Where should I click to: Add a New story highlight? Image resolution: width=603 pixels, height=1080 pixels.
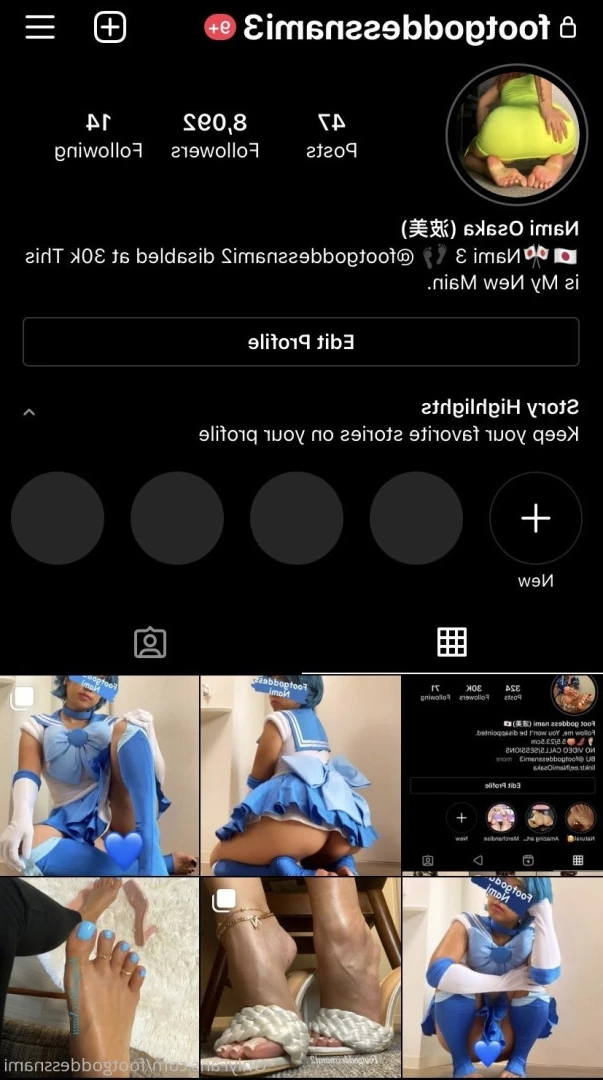(x=536, y=518)
